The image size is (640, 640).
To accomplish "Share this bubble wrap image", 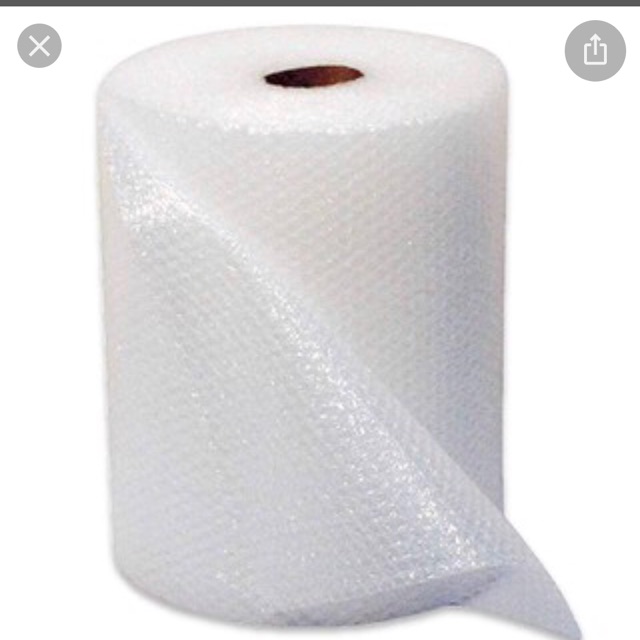I will [595, 50].
